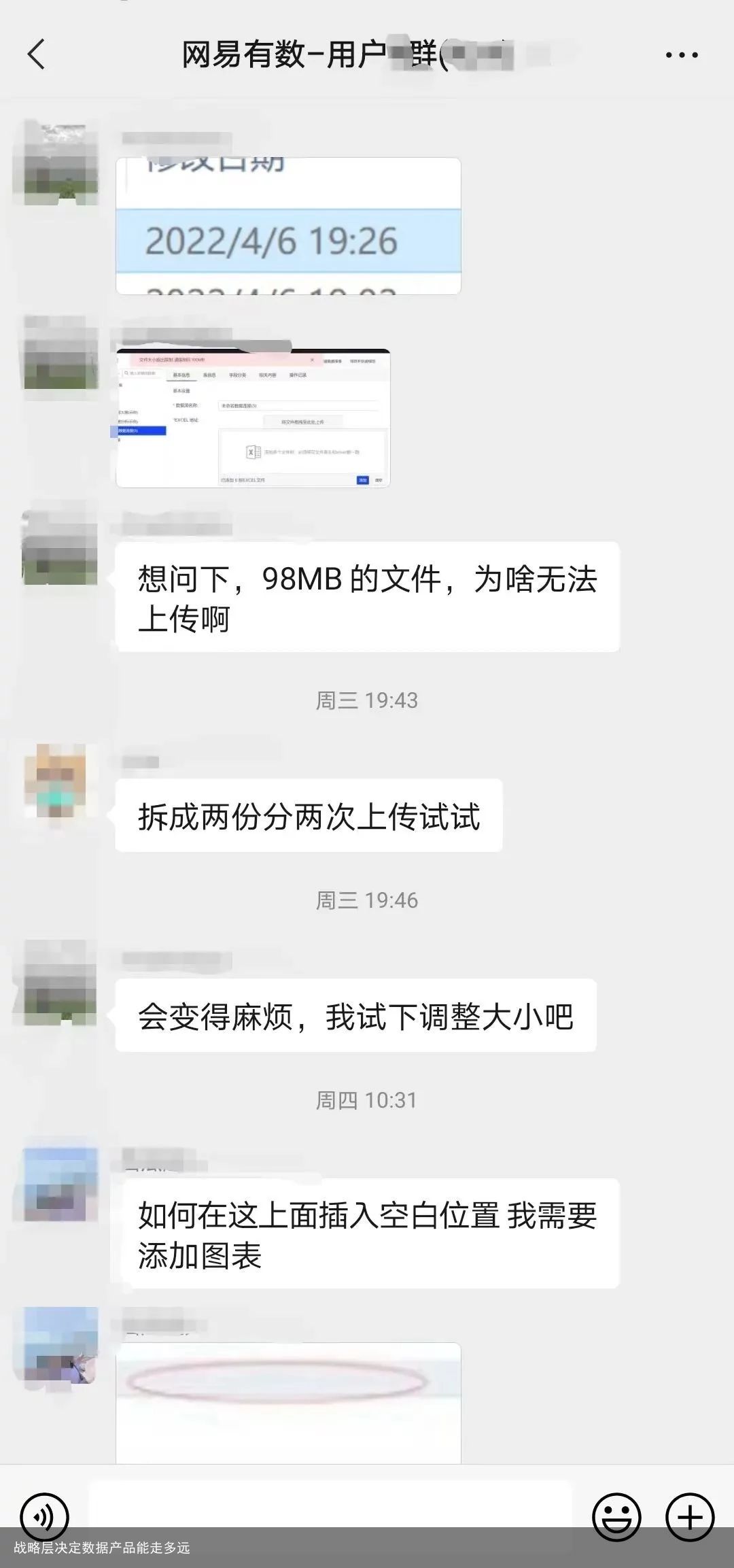Open the 2022/4/6 19:26 screenshot image
The image size is (734, 1568).
288,226
